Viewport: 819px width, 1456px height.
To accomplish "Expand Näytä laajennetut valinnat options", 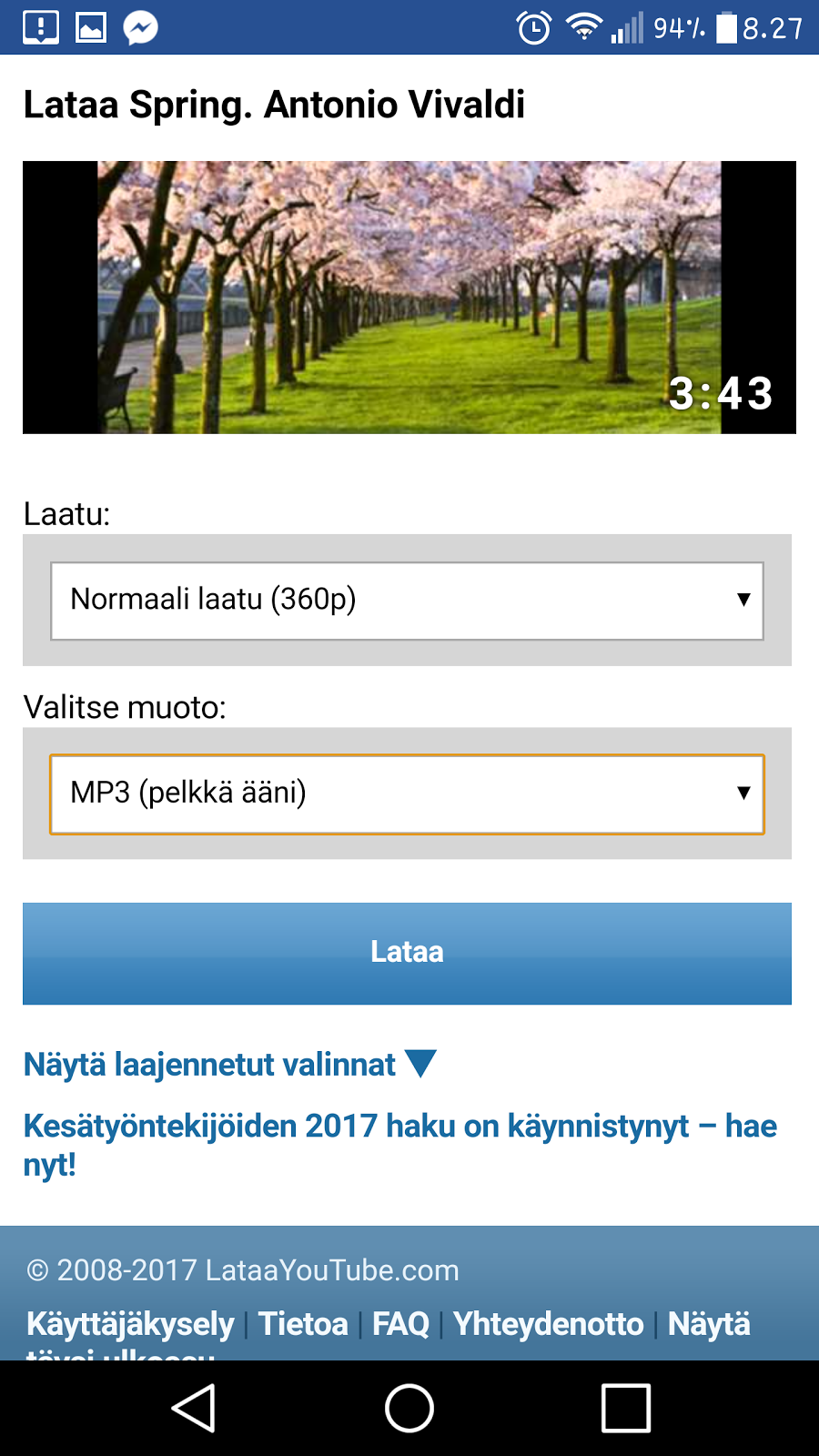I will (229, 1064).
